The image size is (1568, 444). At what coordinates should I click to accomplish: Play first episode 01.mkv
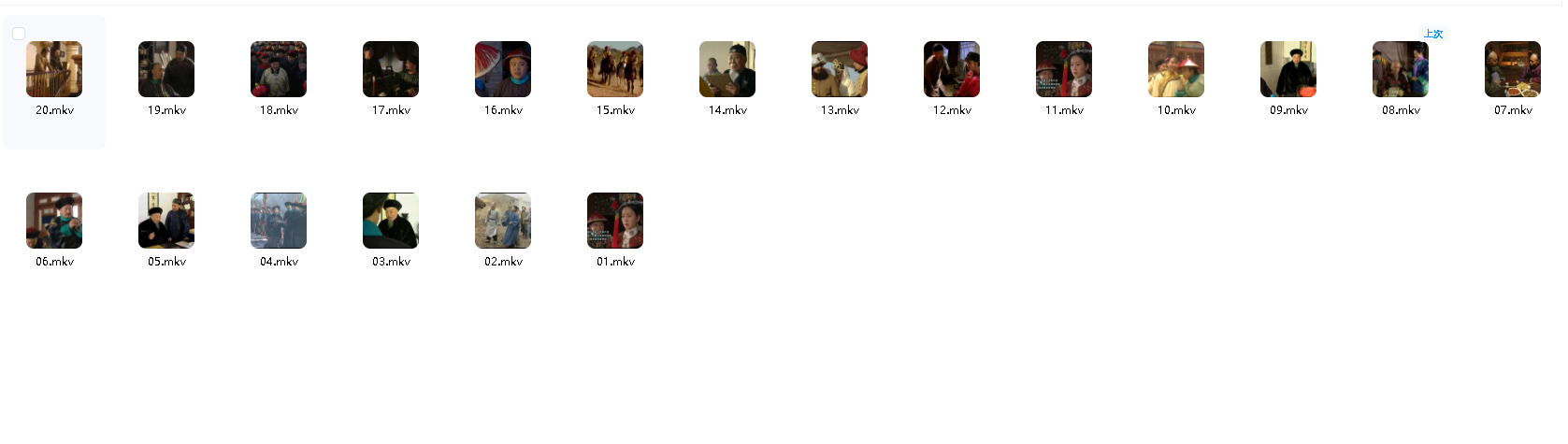[x=615, y=221]
